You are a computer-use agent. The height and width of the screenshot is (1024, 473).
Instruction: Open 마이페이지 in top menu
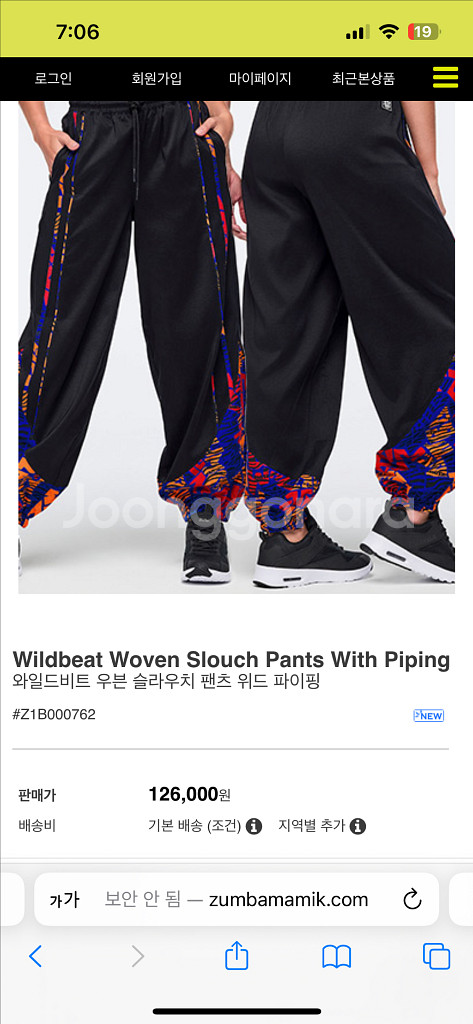[x=259, y=79]
